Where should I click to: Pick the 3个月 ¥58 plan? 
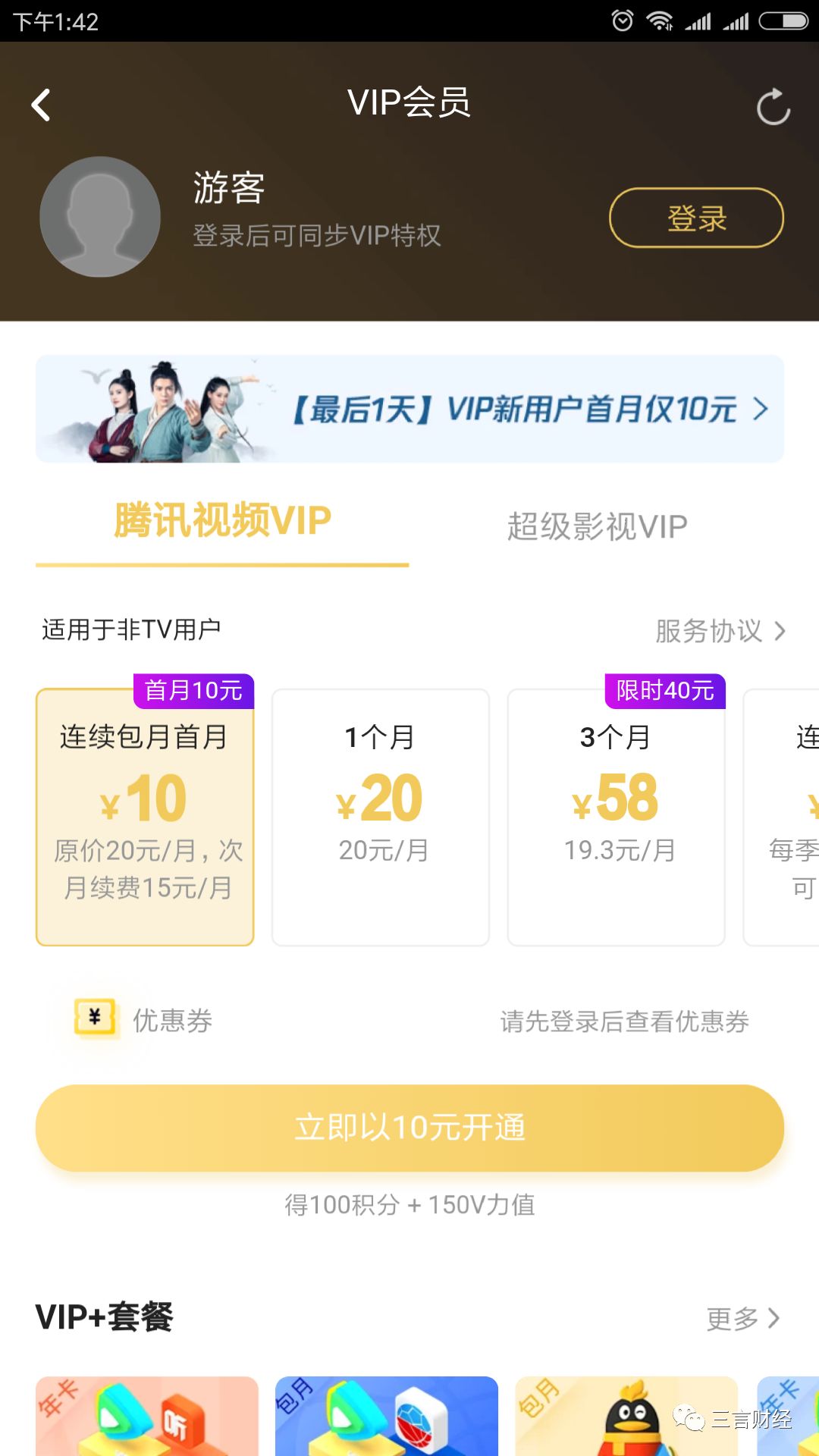(x=616, y=817)
